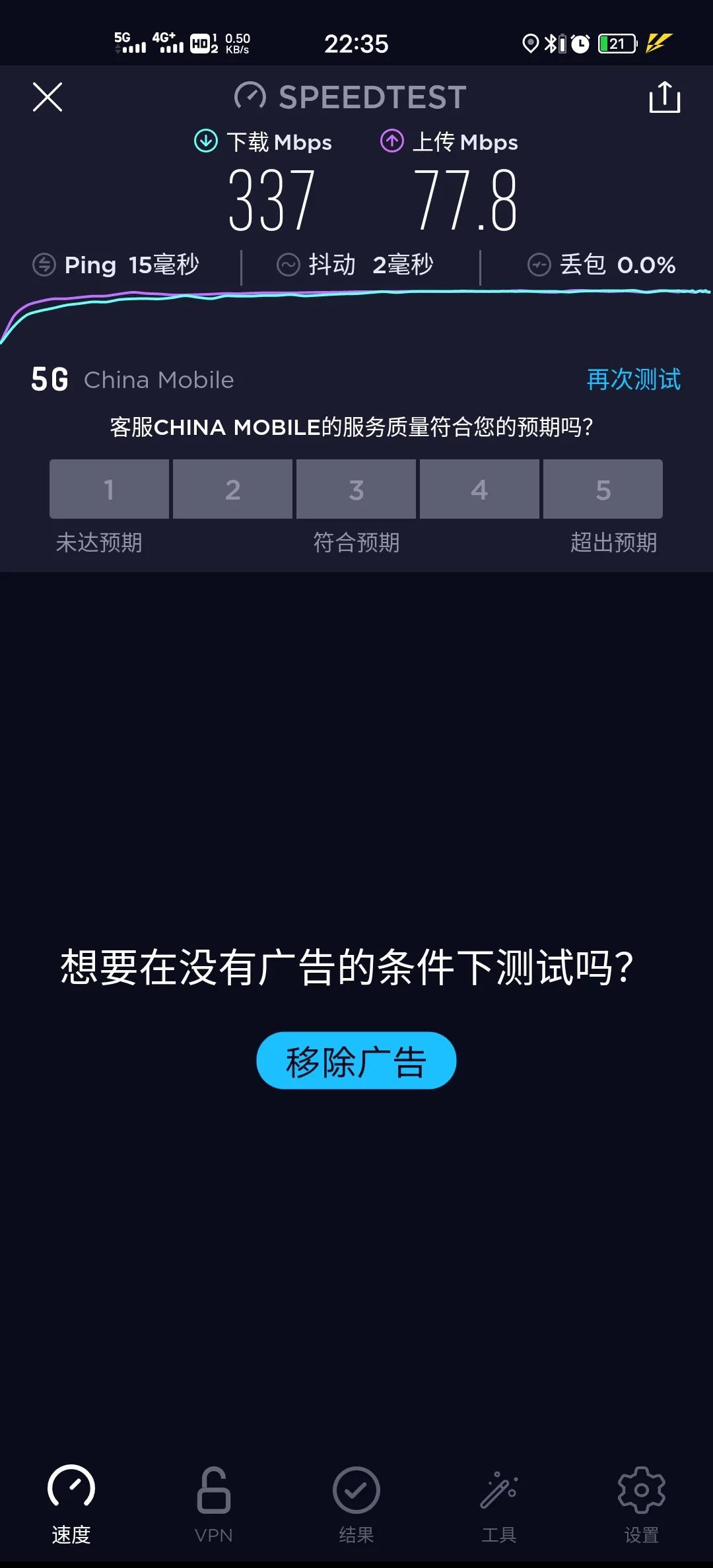Screen dimensions: 713x1568
Task: Click the 丢包 packet loss icon
Action: (539, 264)
